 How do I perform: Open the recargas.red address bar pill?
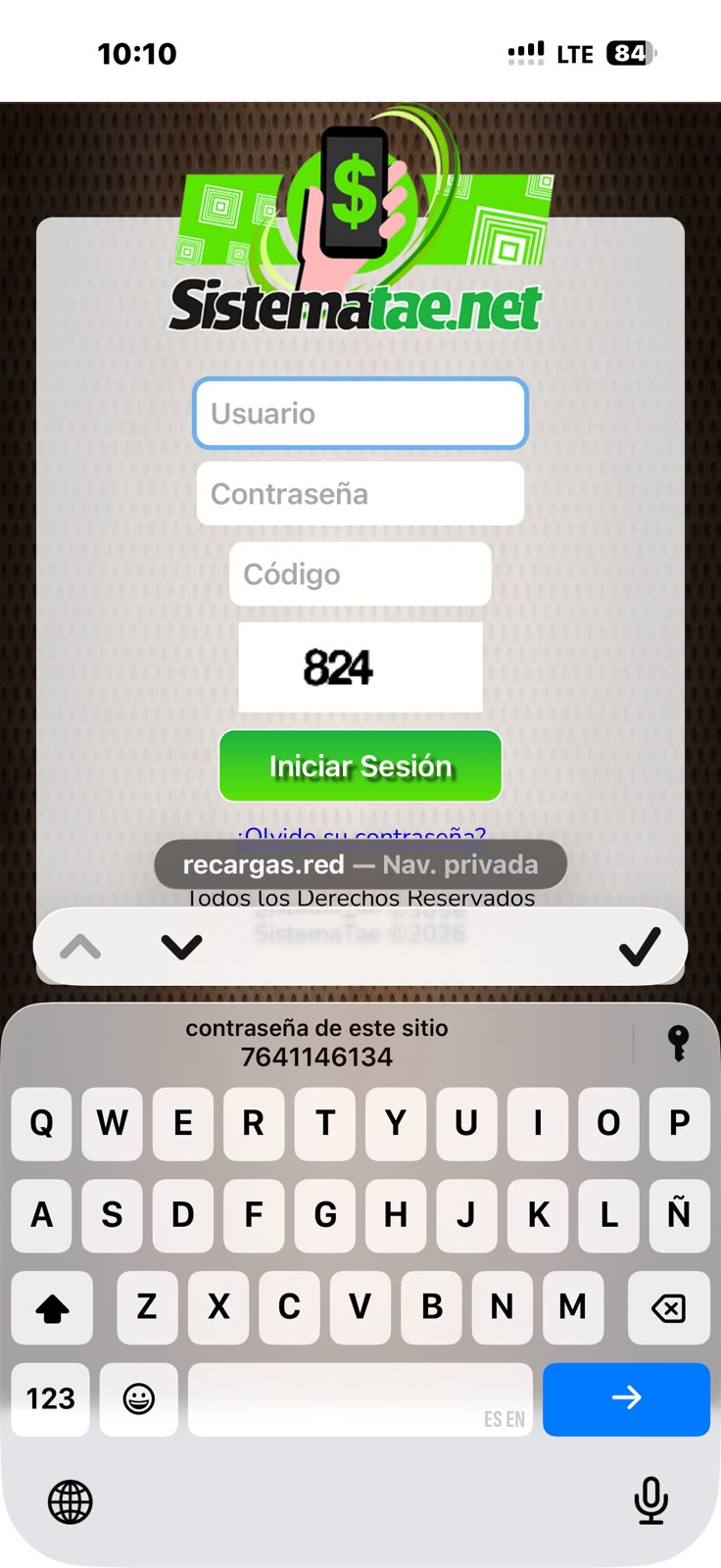click(x=360, y=864)
